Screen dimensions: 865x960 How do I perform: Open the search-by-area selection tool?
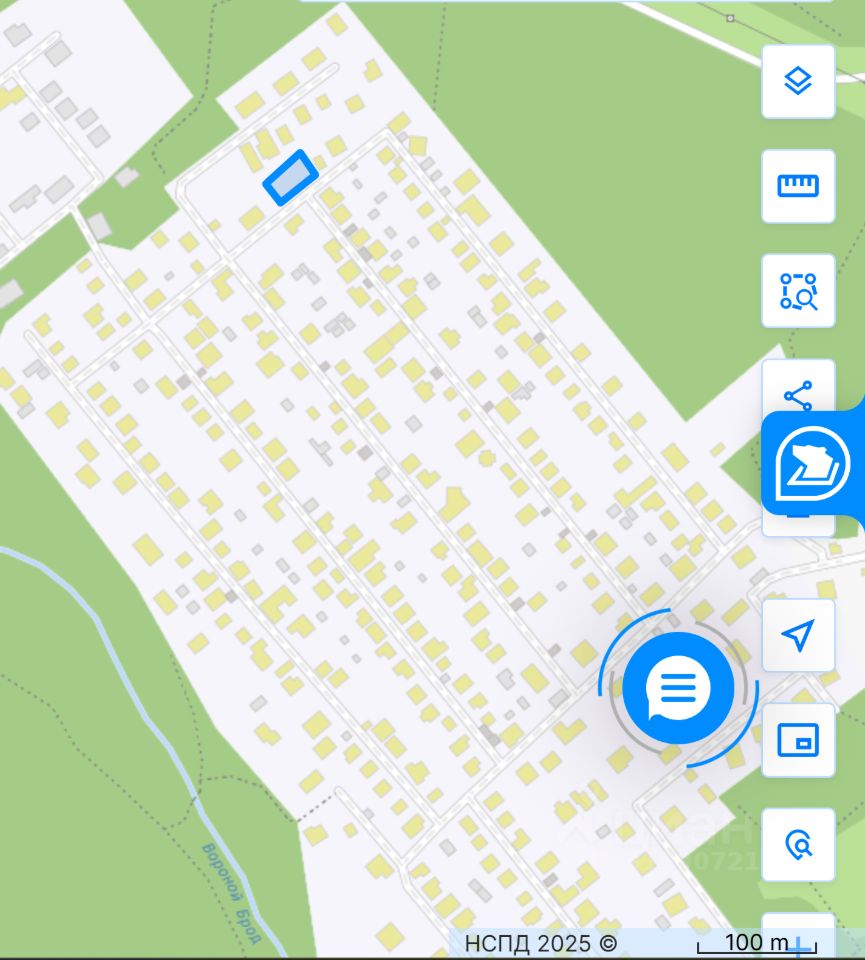[x=798, y=291]
